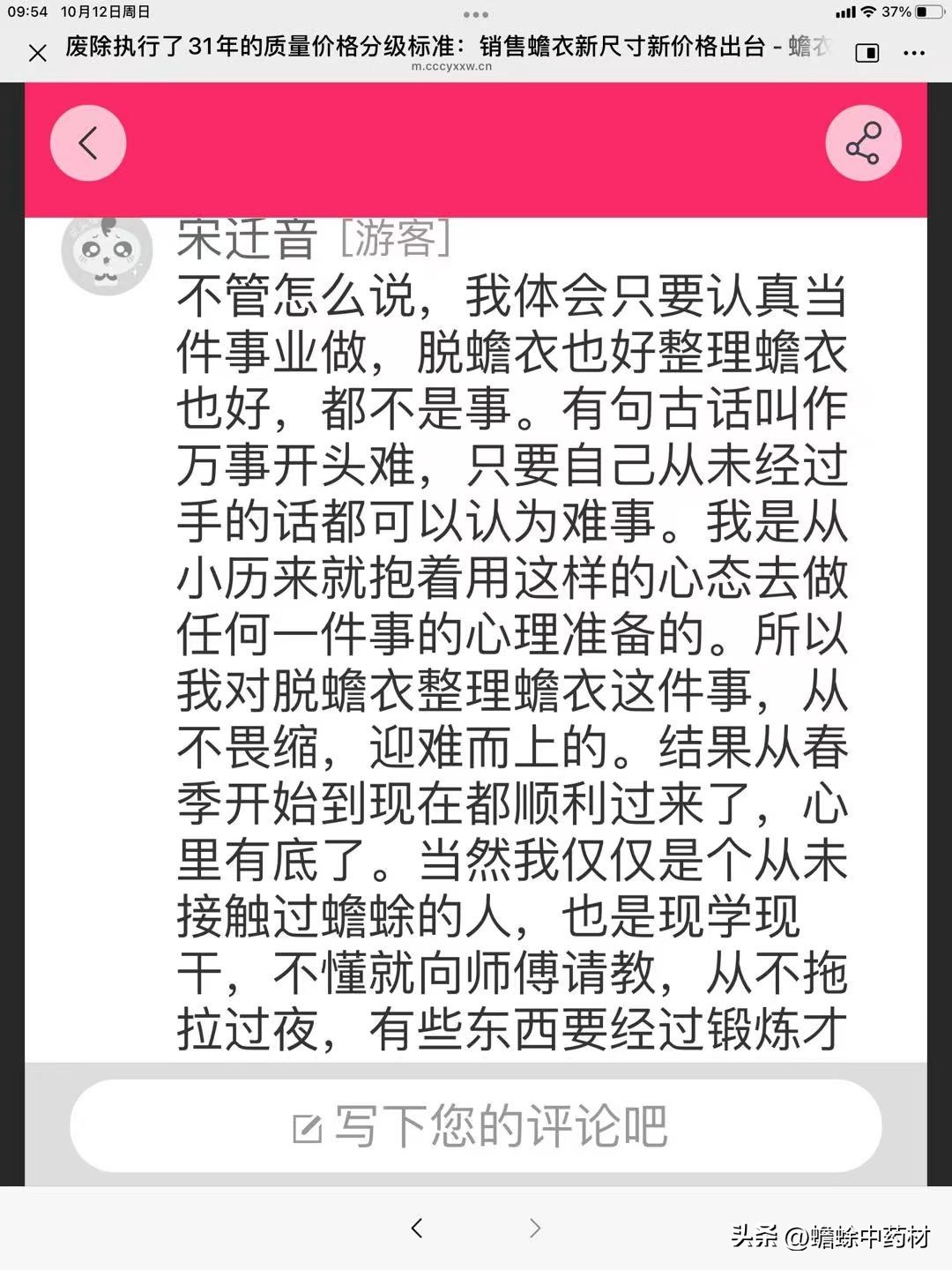Tap the floating window icon in title bar
Image resolution: width=952 pixels, height=1270 pixels.
tap(867, 53)
